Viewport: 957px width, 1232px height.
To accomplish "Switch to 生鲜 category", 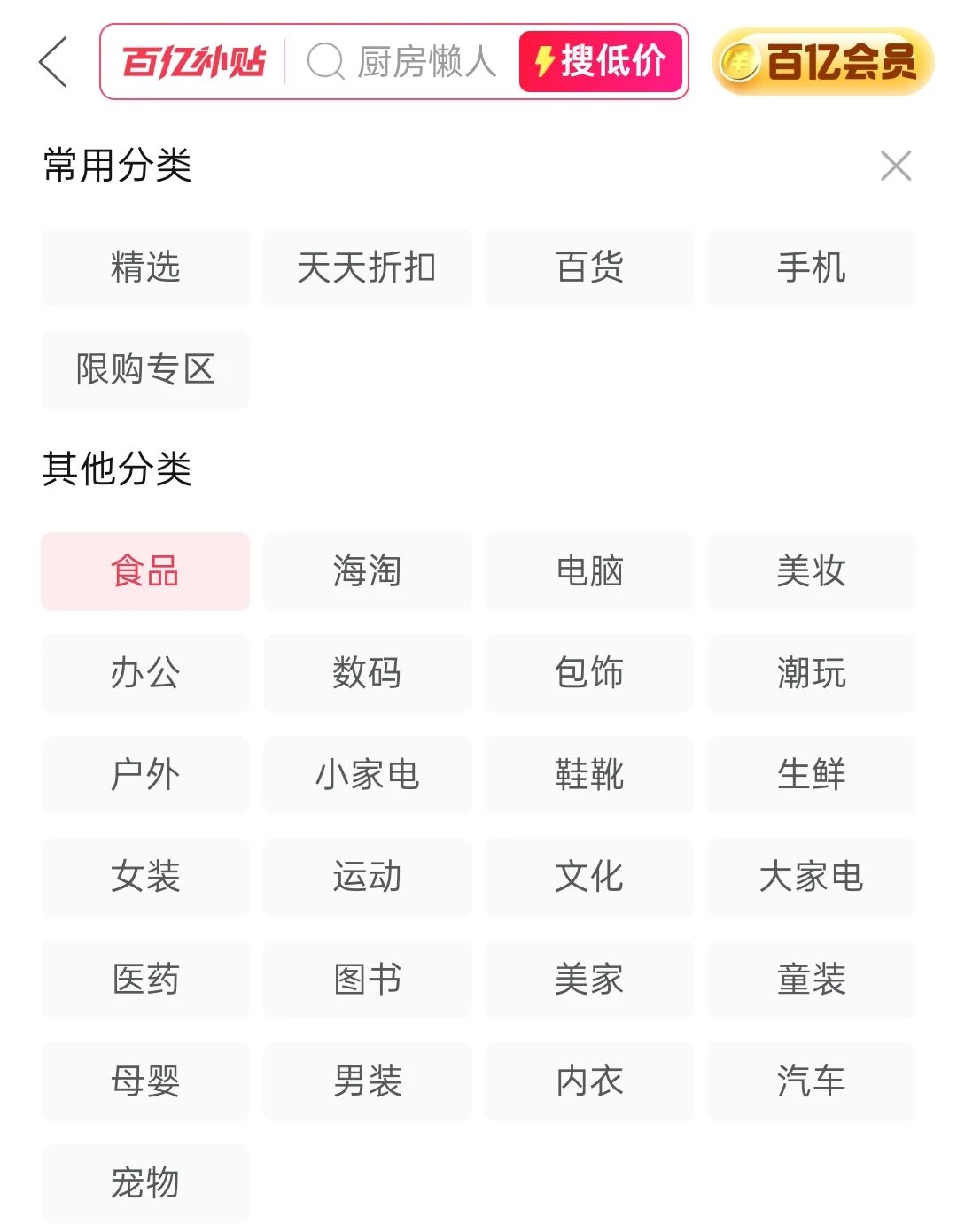I will 811,775.
